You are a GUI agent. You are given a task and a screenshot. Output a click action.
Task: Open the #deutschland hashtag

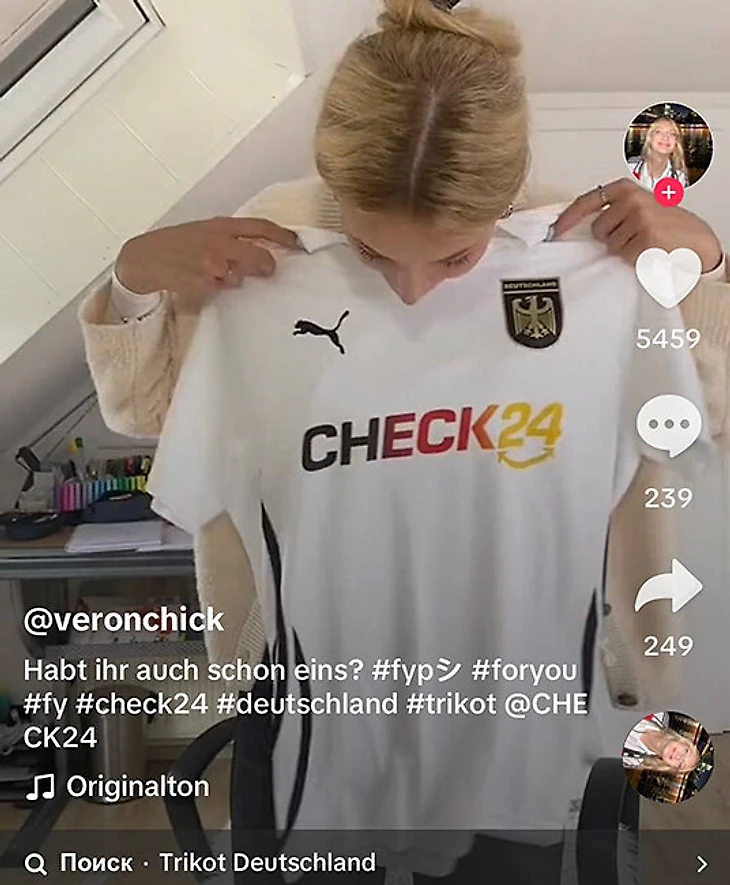pos(307,704)
